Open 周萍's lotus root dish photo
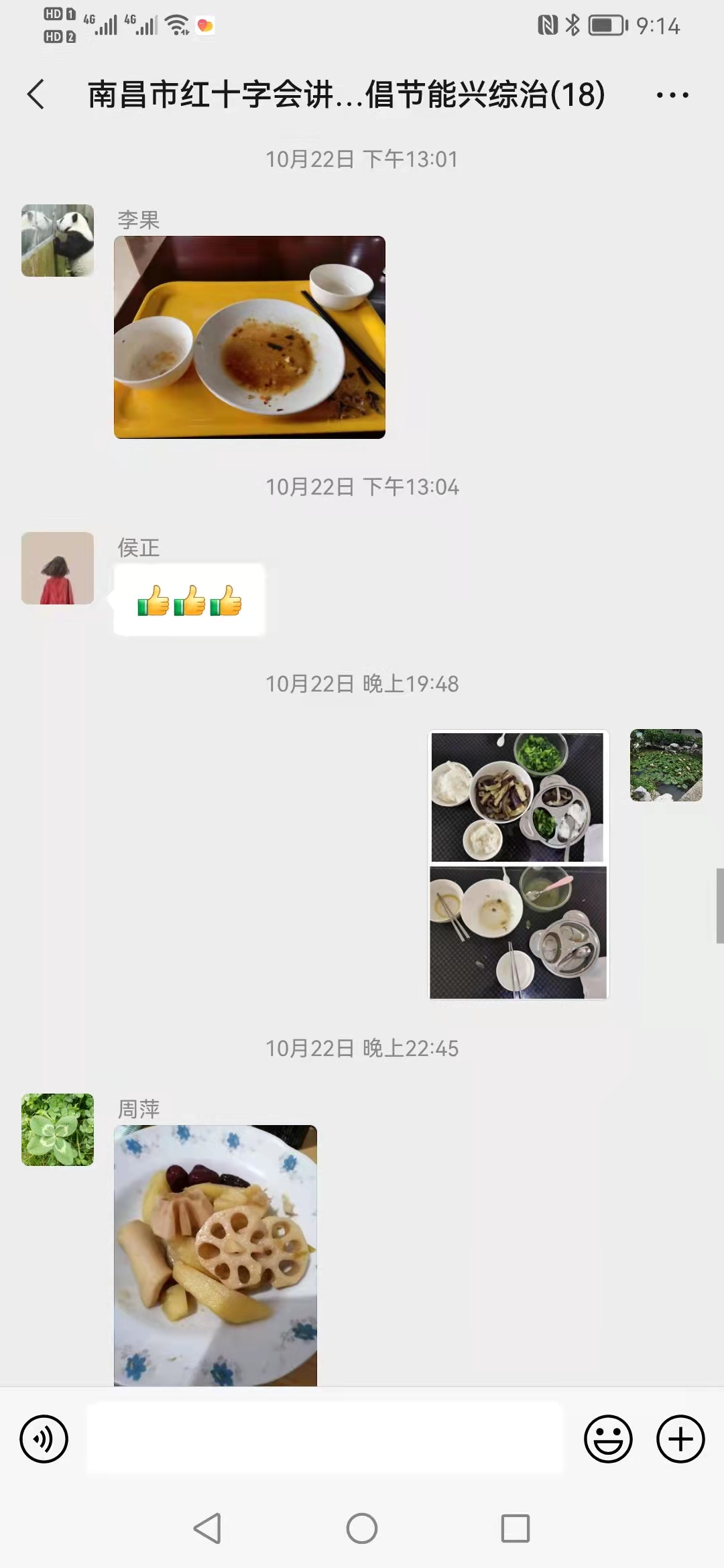This screenshot has width=724, height=1568. tap(215, 1254)
